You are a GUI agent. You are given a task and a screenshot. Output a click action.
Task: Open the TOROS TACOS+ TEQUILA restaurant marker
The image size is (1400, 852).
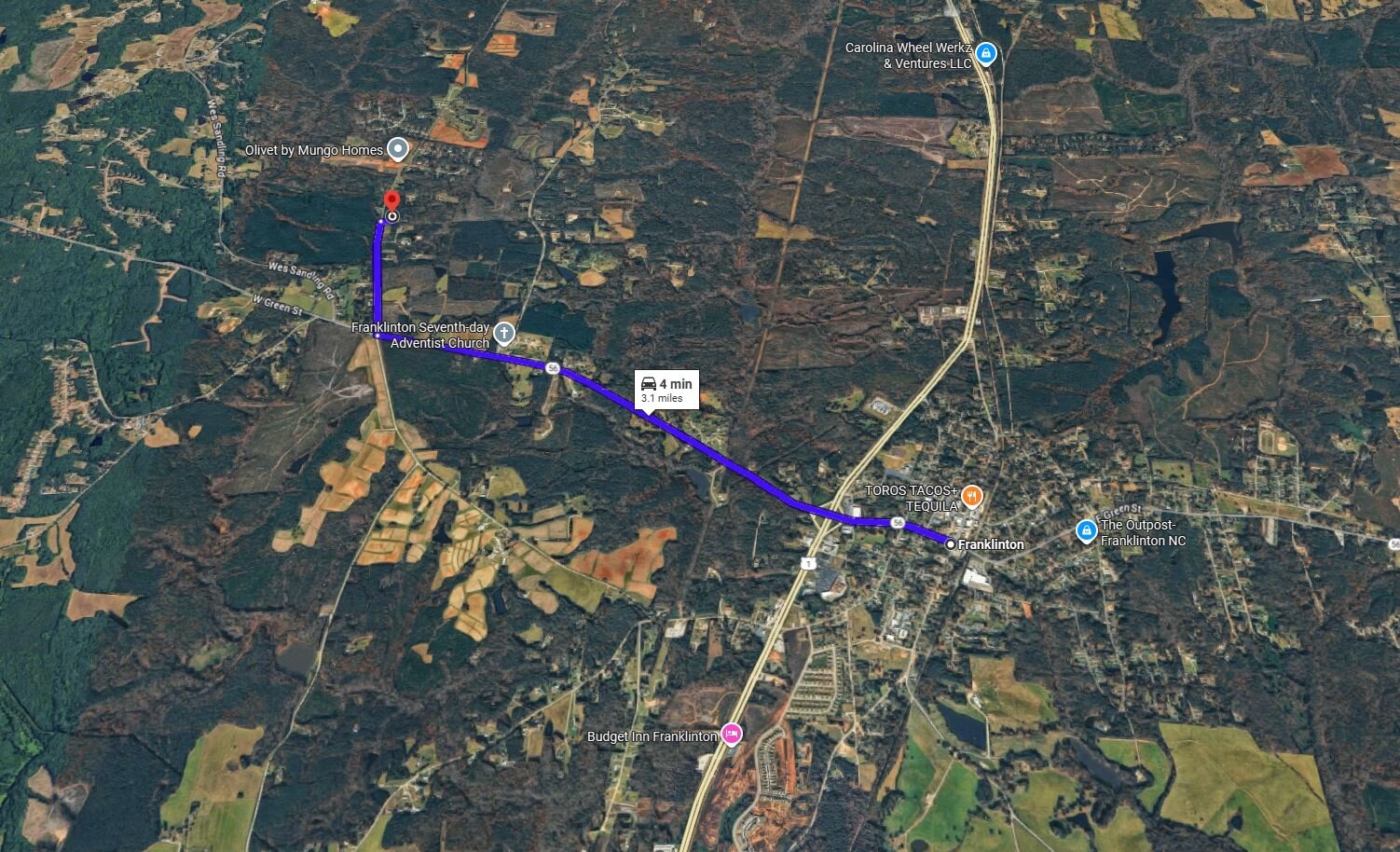(x=971, y=497)
